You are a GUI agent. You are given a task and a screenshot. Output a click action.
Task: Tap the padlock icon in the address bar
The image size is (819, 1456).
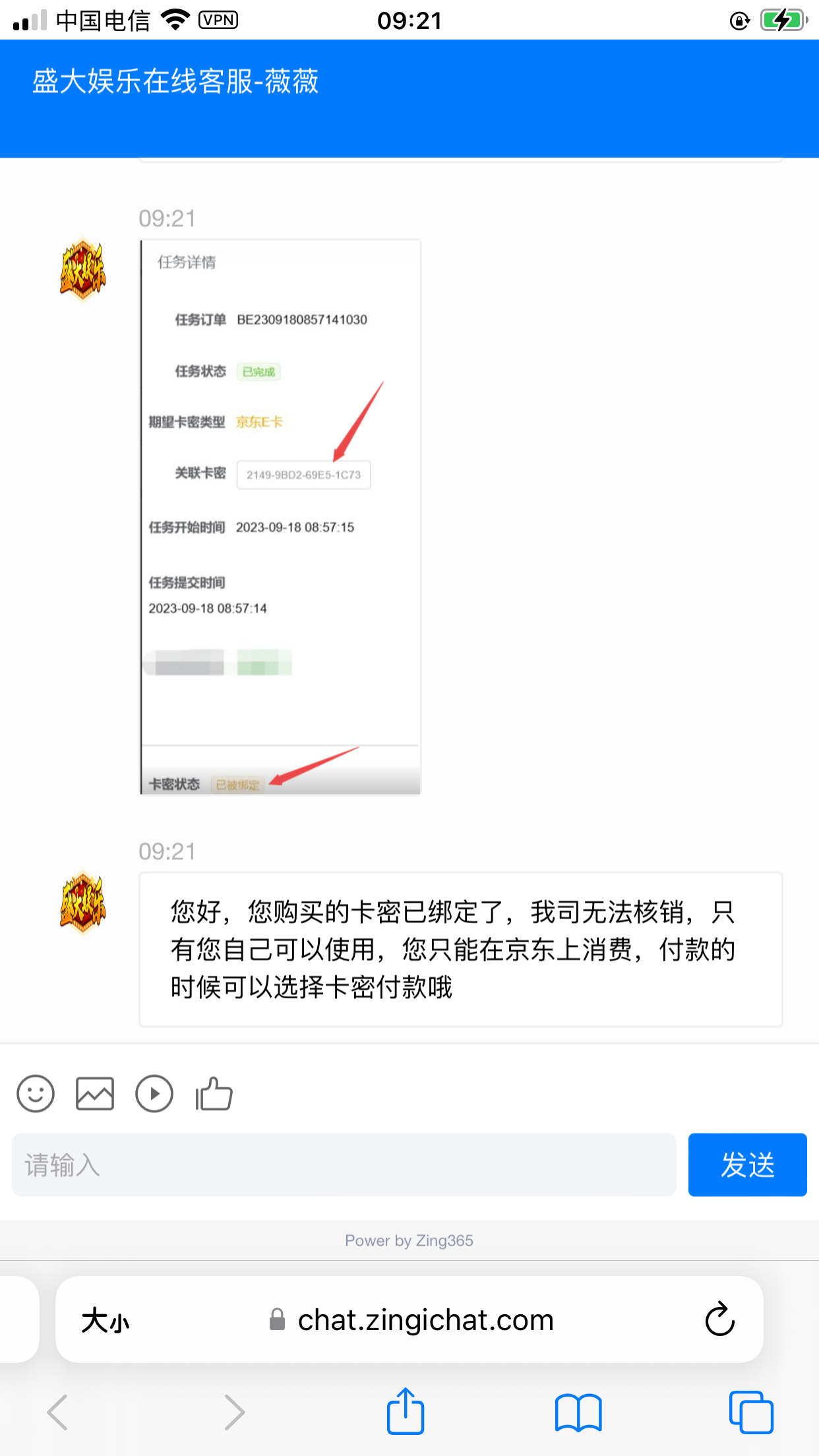tap(277, 1319)
